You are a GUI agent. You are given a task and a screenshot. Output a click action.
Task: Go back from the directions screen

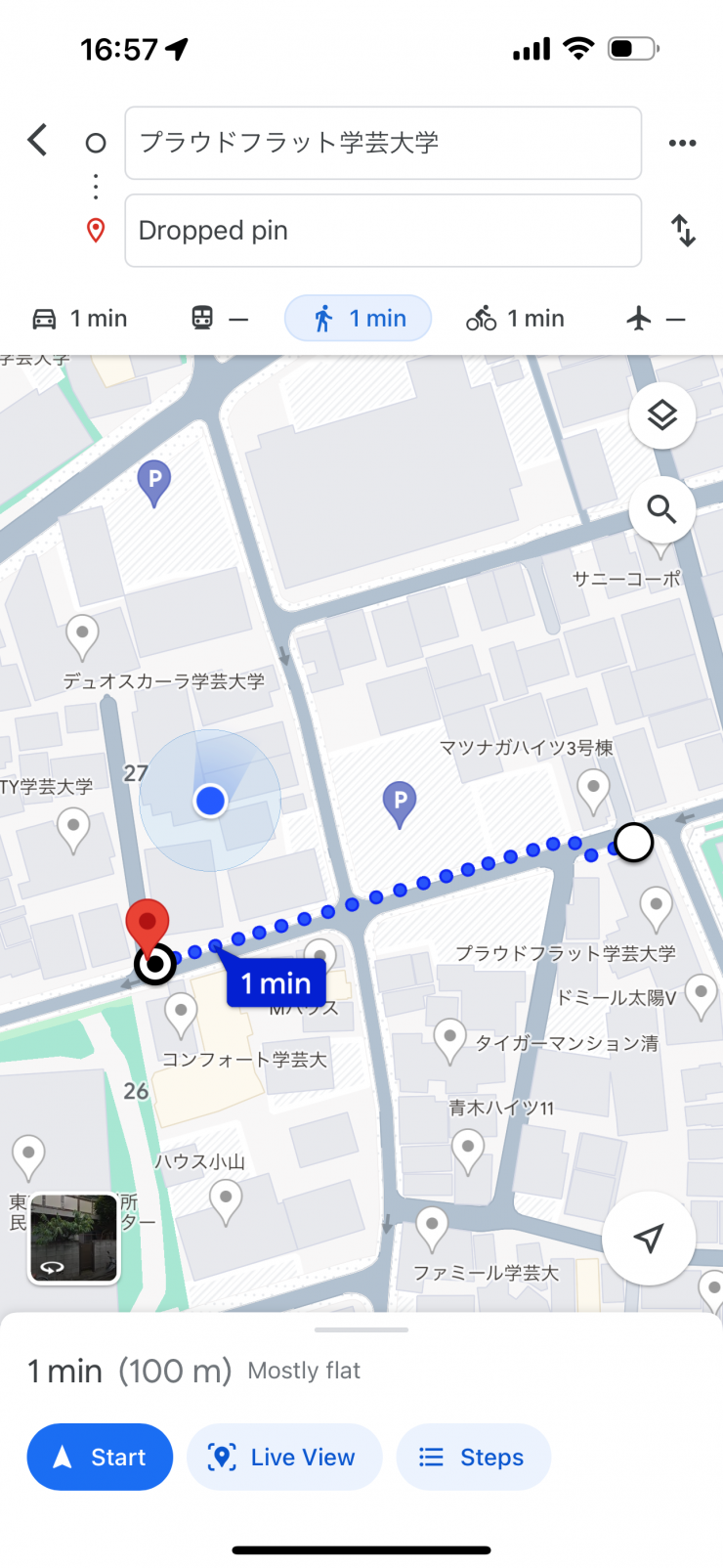pyautogui.click(x=38, y=141)
